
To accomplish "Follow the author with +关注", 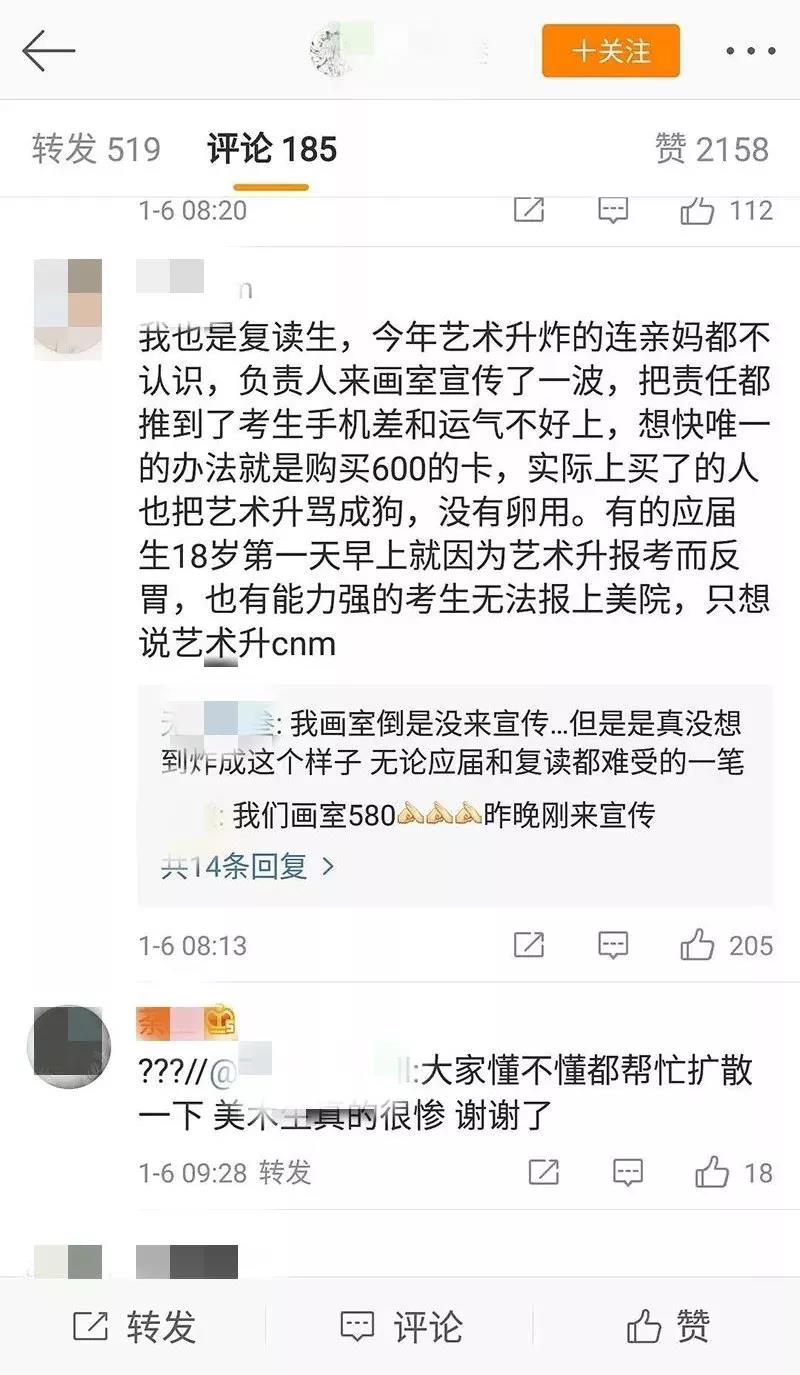I will point(610,51).
